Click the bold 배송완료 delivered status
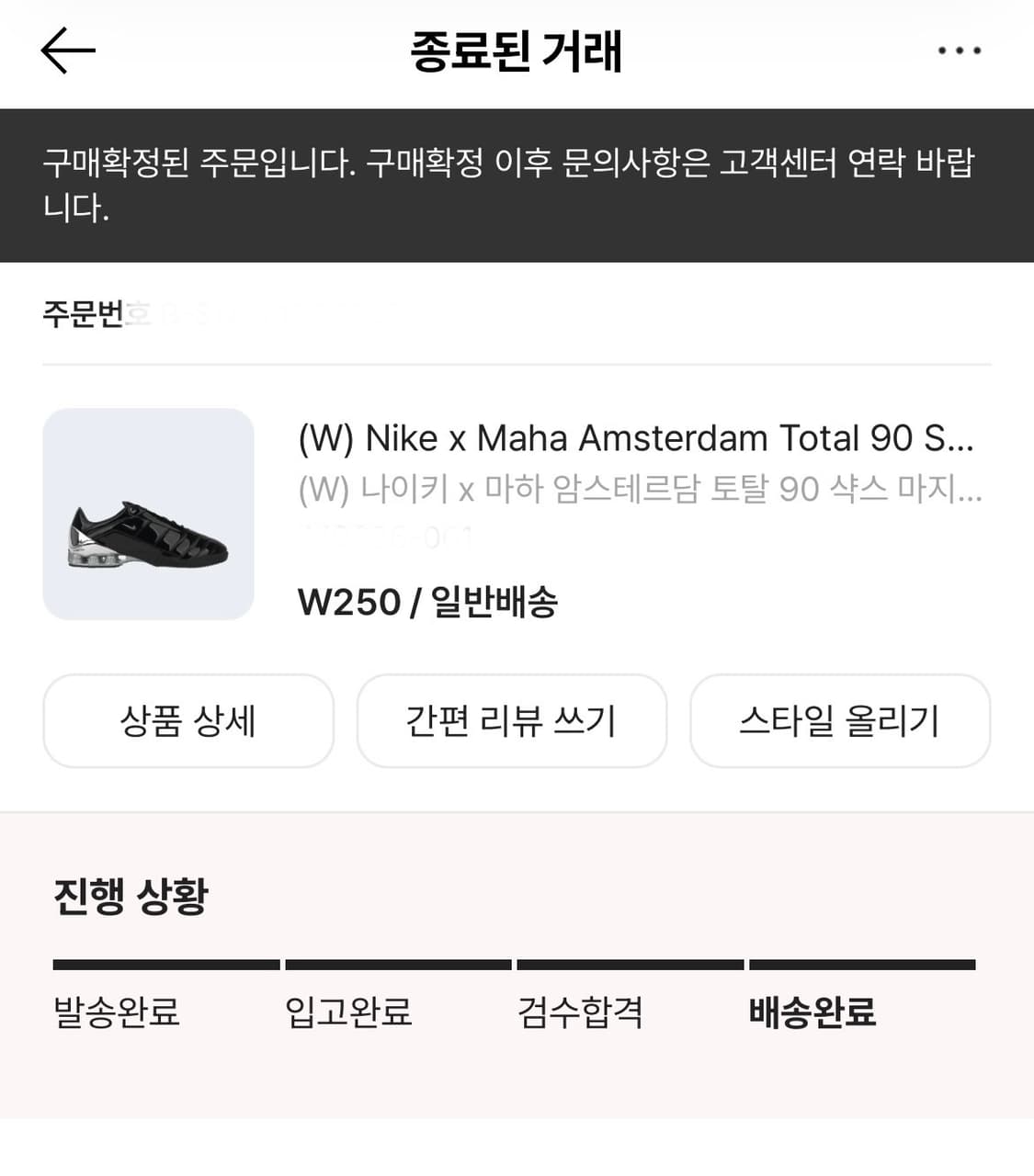 pos(811,1013)
